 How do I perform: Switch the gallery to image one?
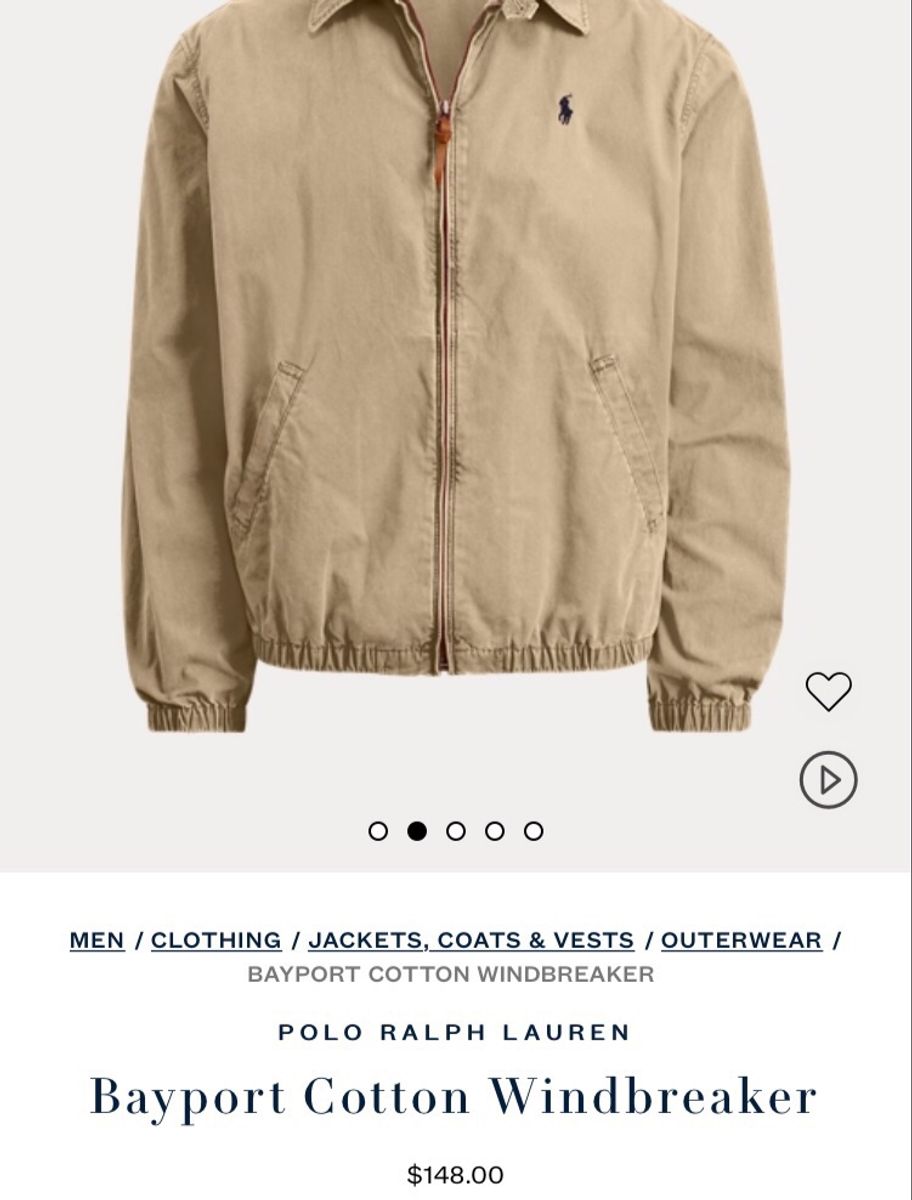[378, 830]
